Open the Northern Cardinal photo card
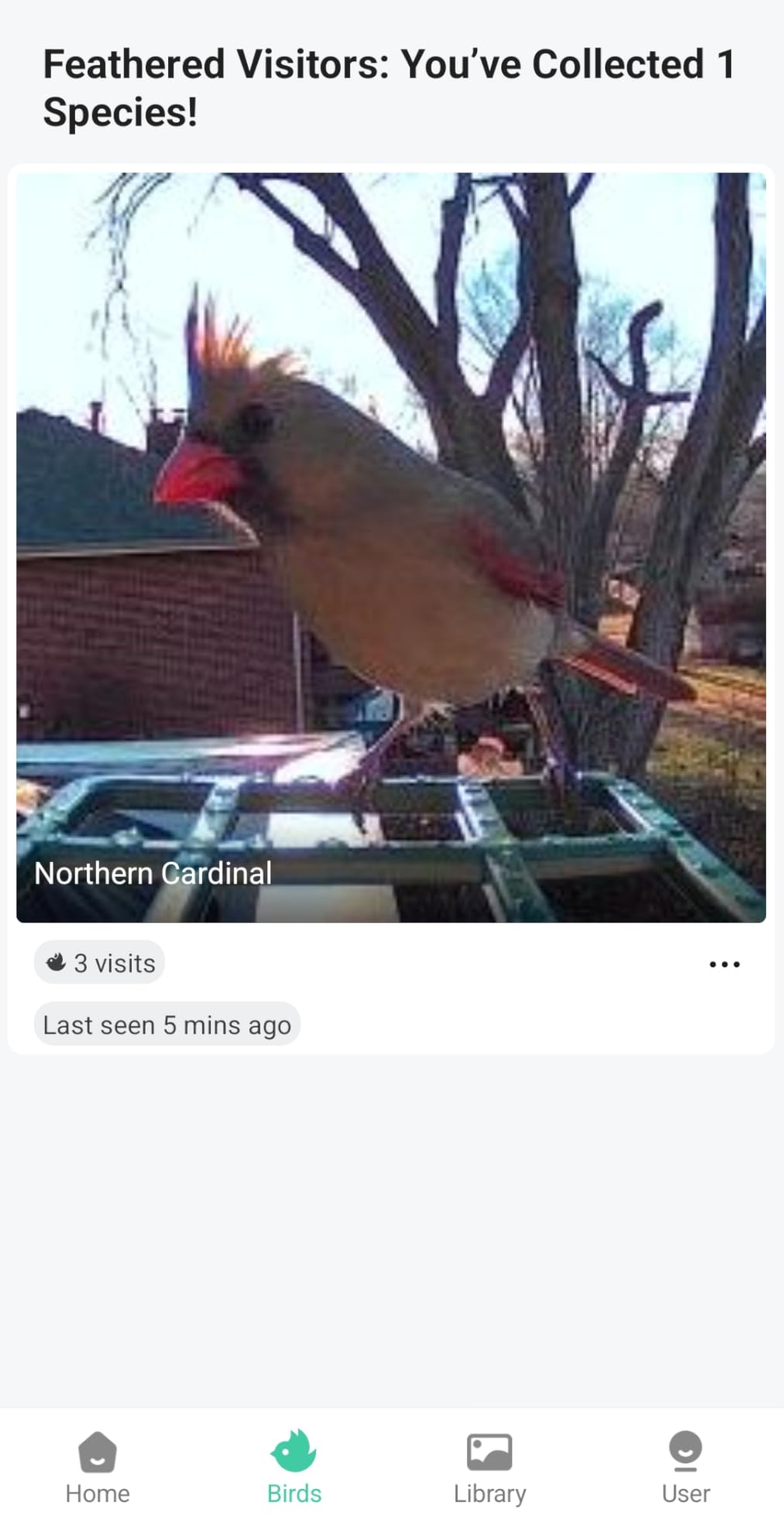Image resolution: width=784 pixels, height=1530 pixels. [391, 546]
